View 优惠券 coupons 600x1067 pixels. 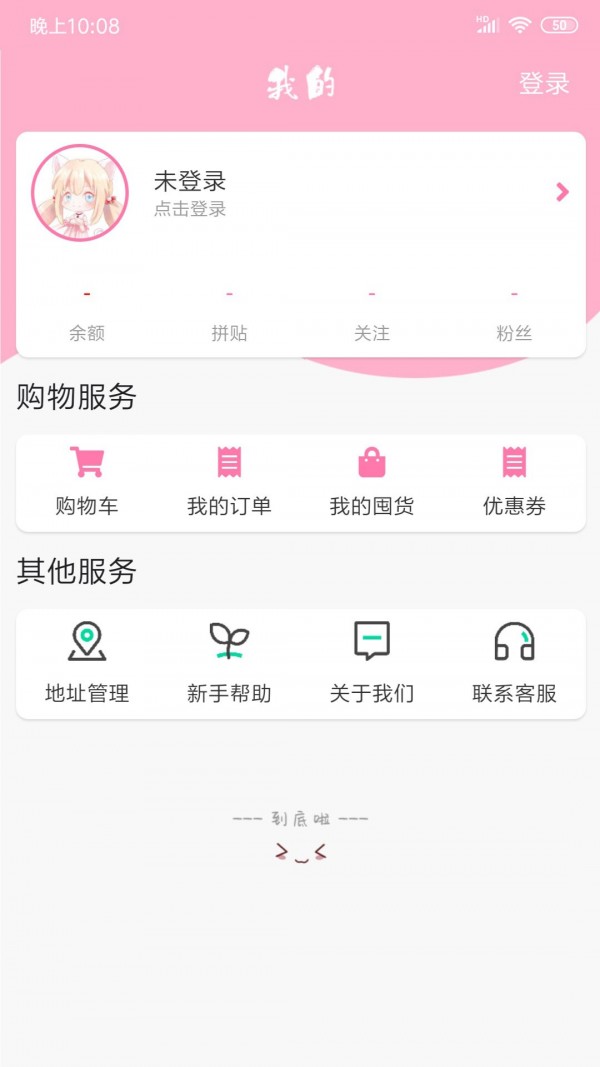click(x=514, y=482)
